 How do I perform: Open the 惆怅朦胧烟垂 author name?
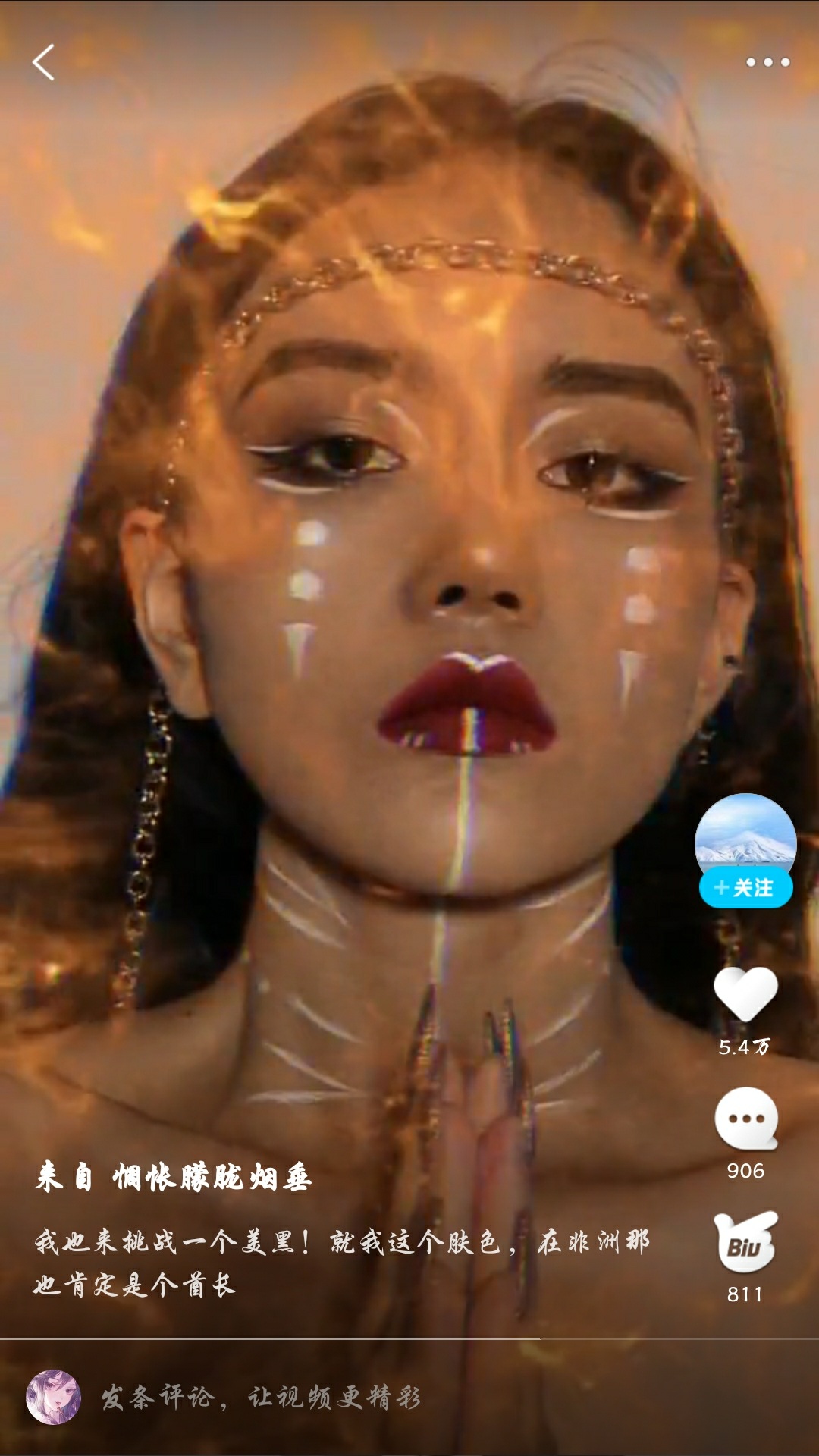point(212,1178)
